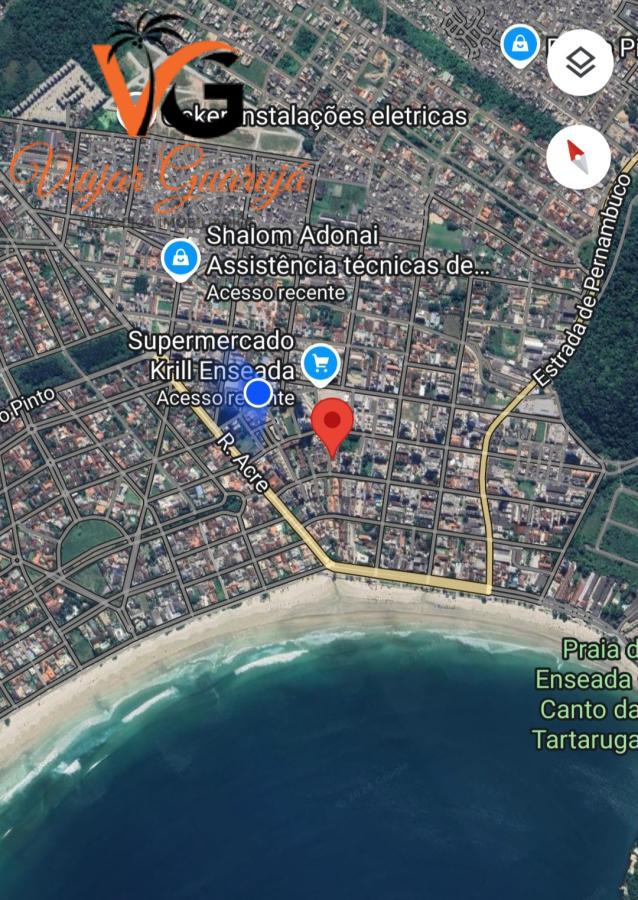
Task: Select the Shalom Adonai Assistência técnicas pin
Action: coord(180,259)
